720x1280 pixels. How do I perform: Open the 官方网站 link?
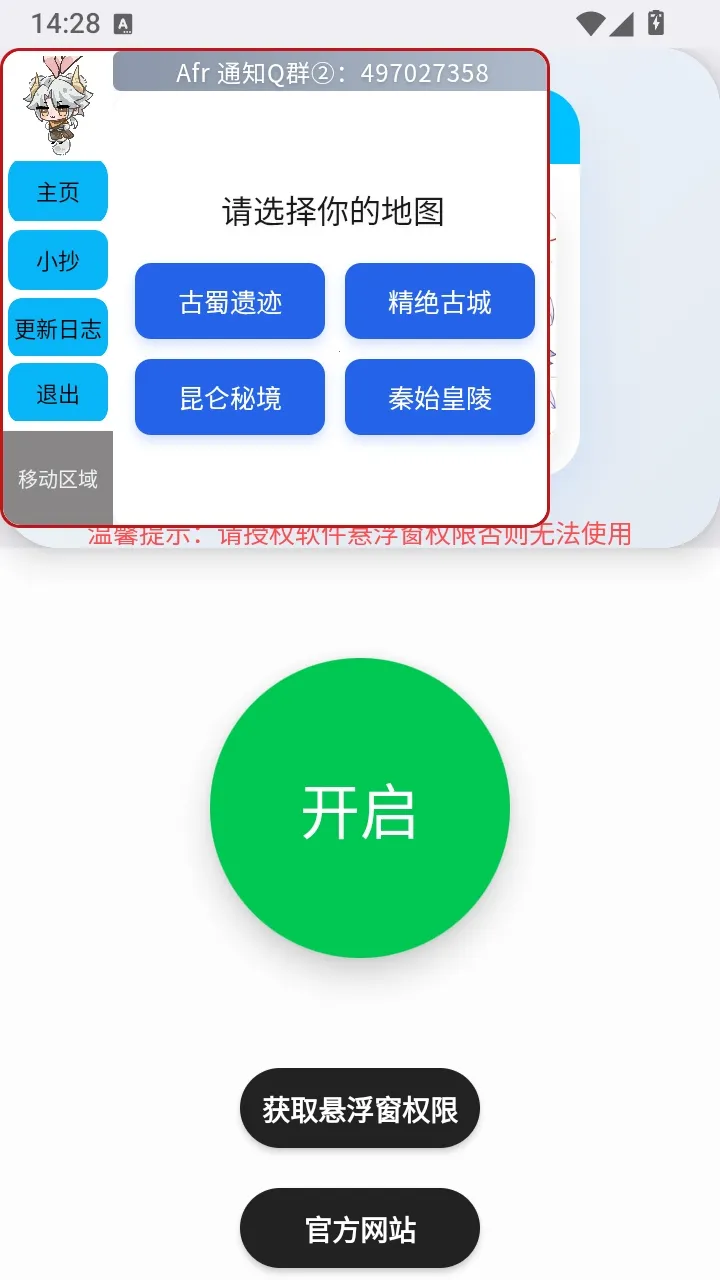click(360, 1228)
